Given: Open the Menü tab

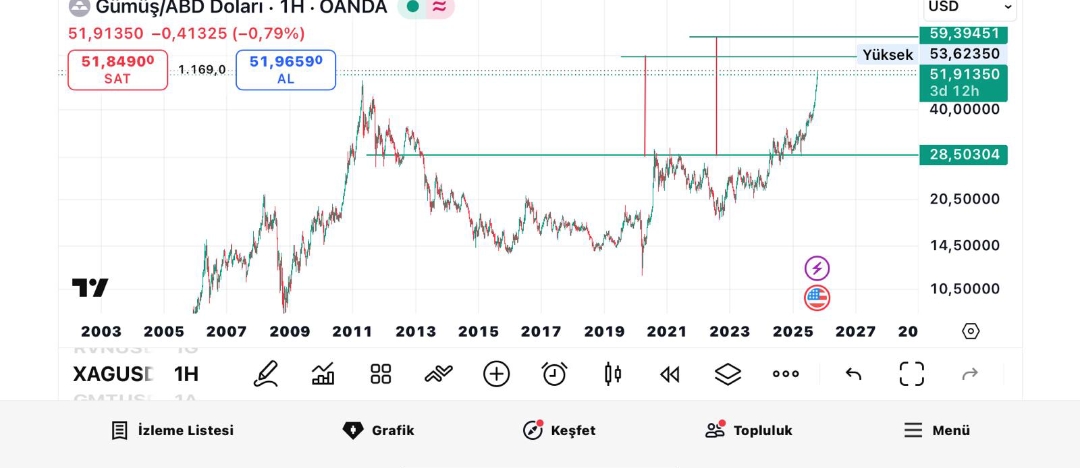Looking at the screenshot, I should [x=937, y=430].
